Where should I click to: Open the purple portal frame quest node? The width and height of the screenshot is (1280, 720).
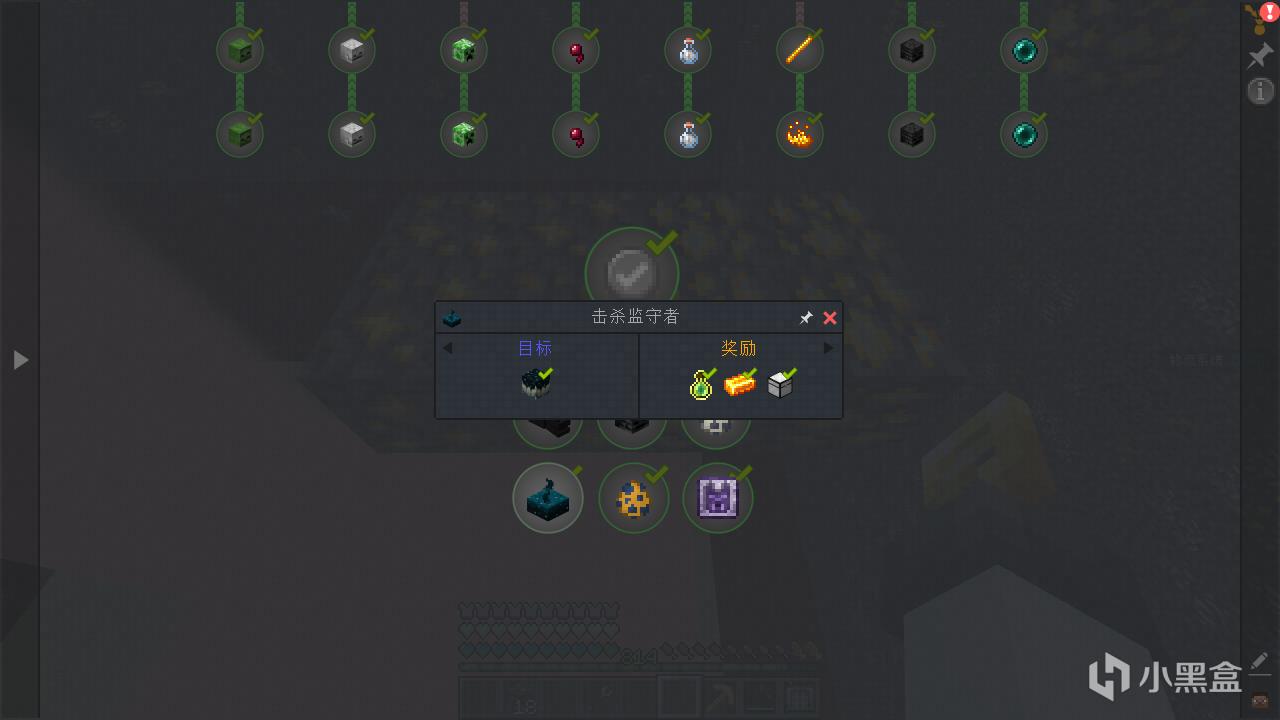point(718,498)
